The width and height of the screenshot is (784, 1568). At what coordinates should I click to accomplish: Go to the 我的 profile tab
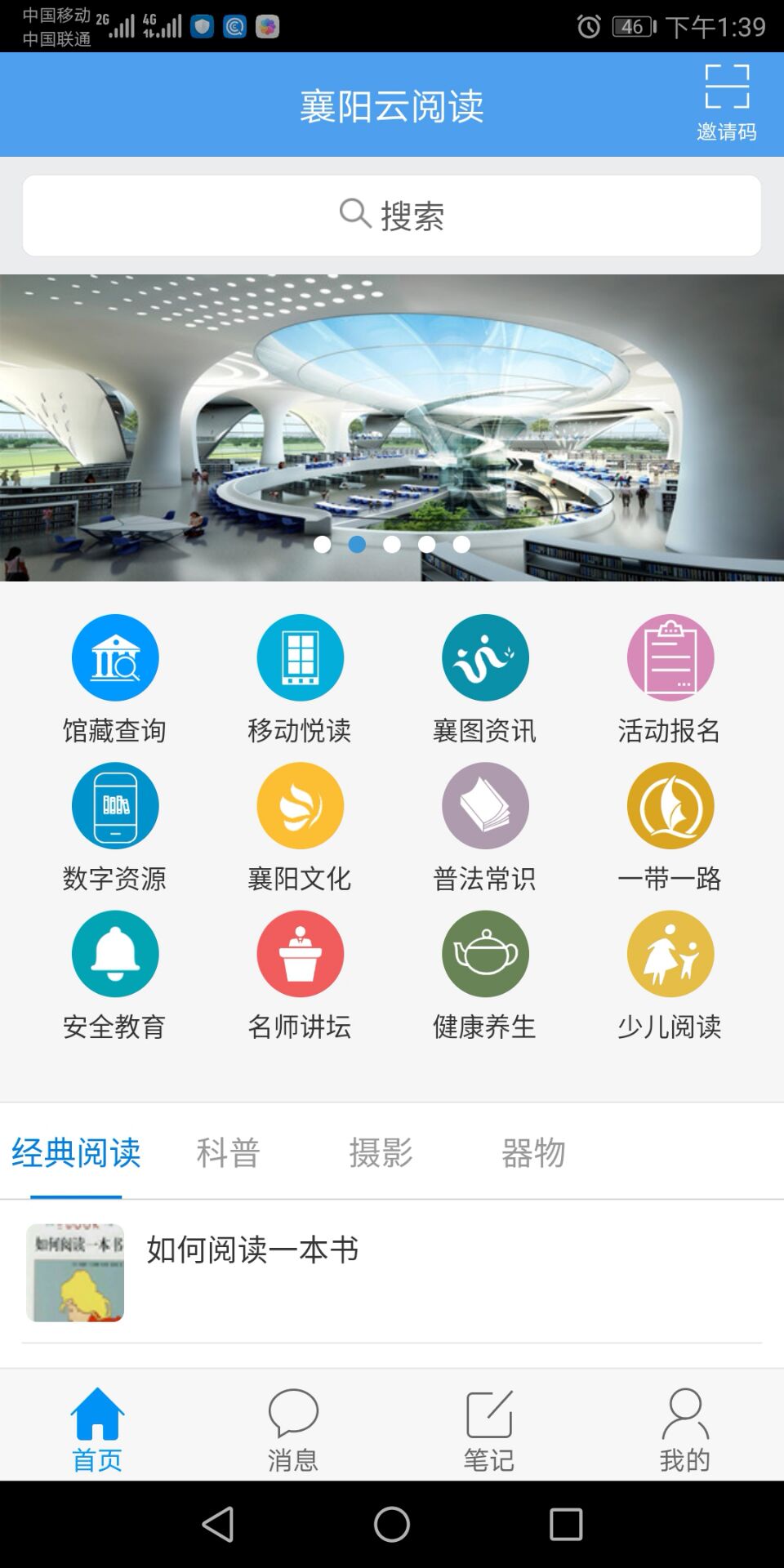click(684, 1429)
